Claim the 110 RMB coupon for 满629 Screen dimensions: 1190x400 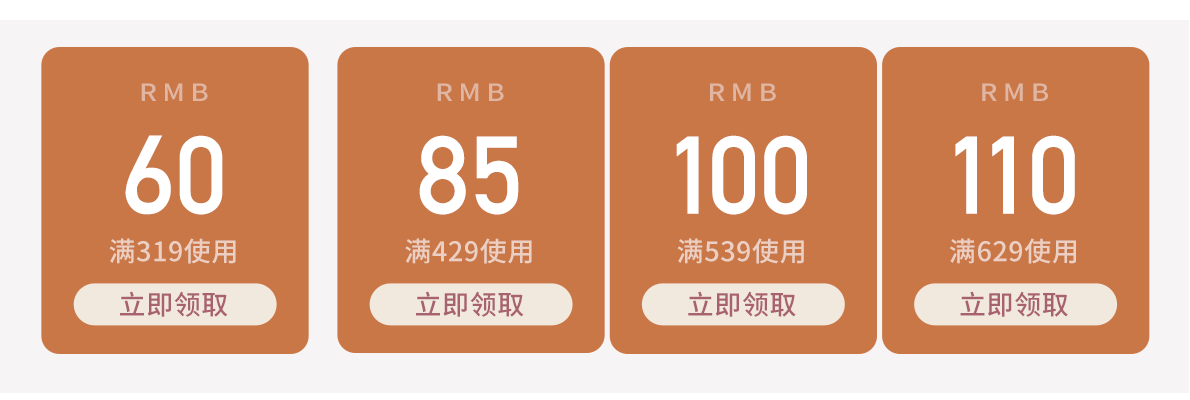click(1015, 304)
